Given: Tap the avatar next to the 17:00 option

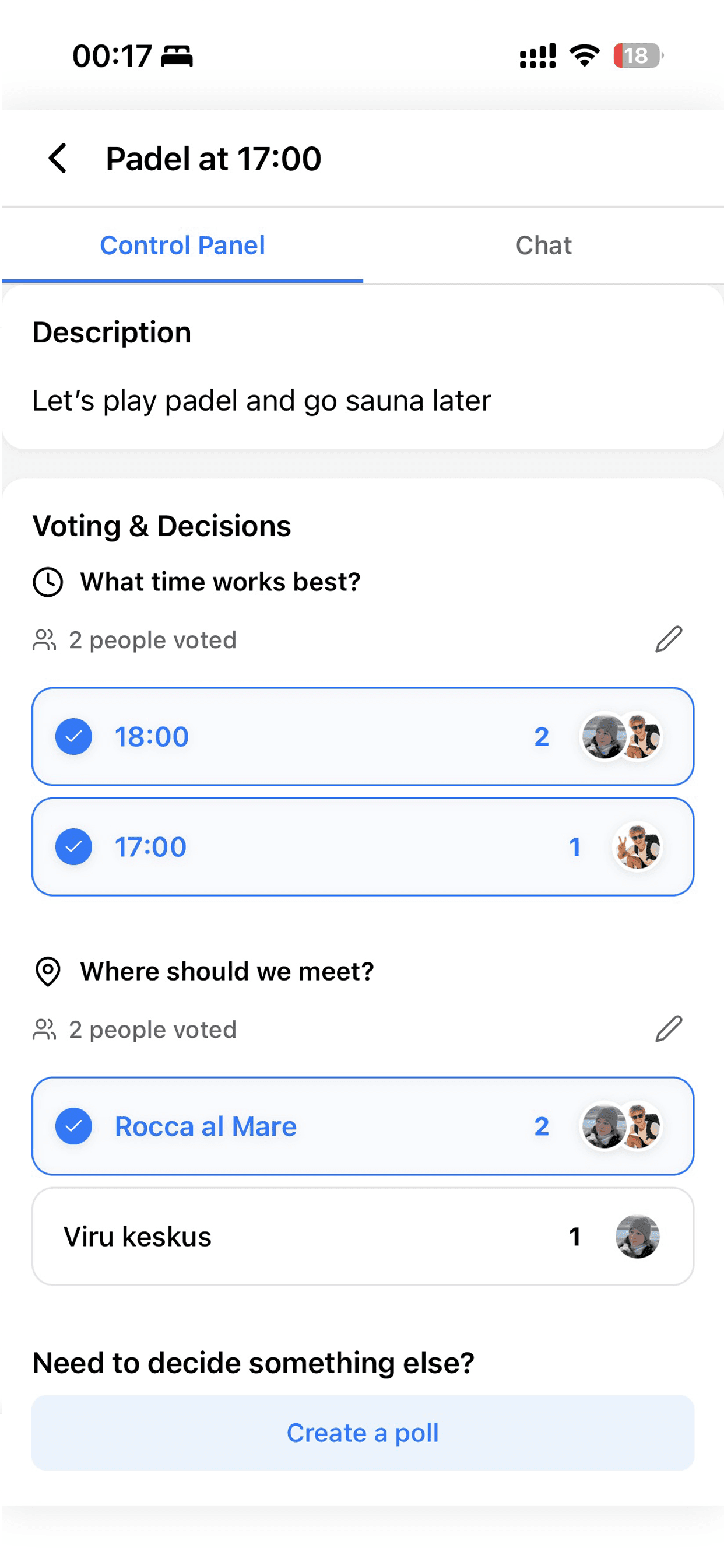Looking at the screenshot, I should point(637,845).
